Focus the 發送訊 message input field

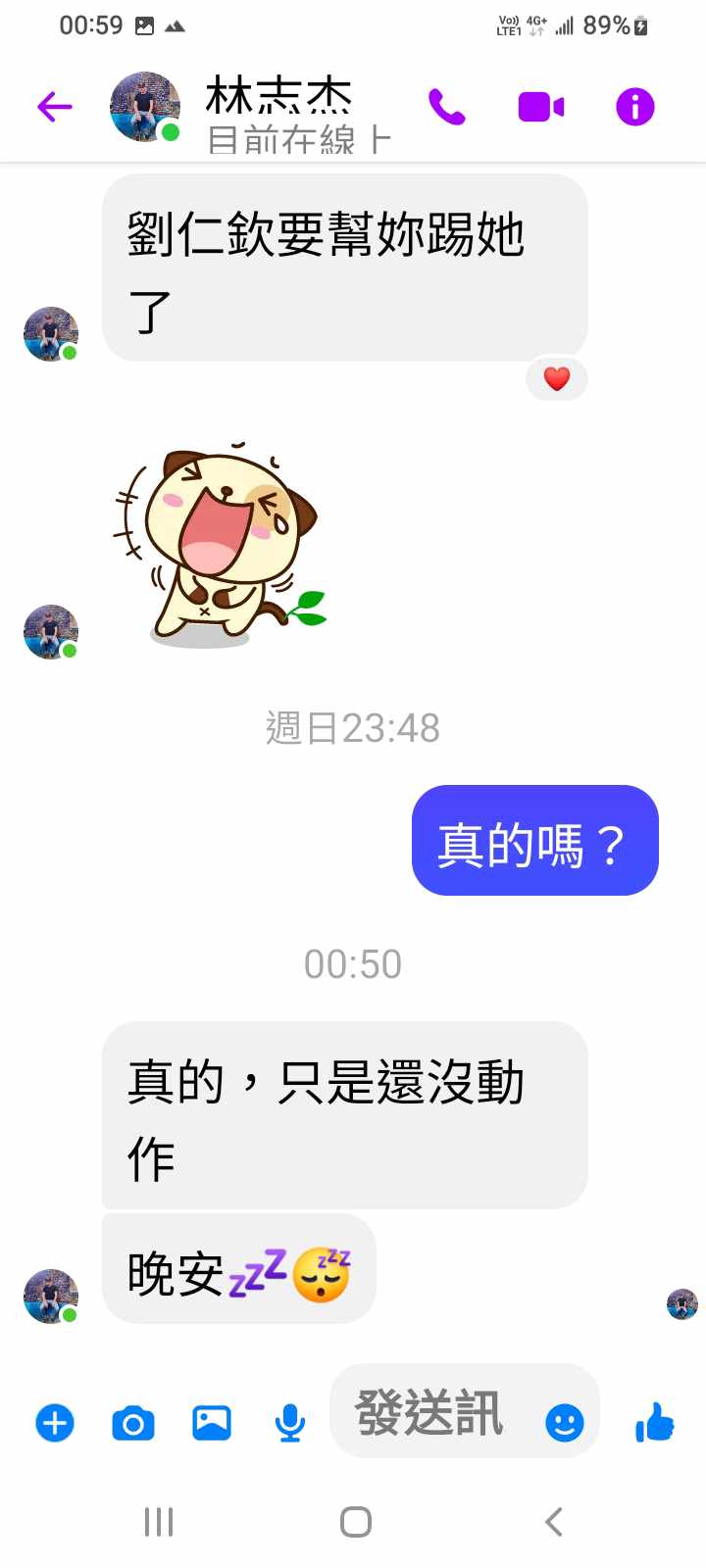431,1413
